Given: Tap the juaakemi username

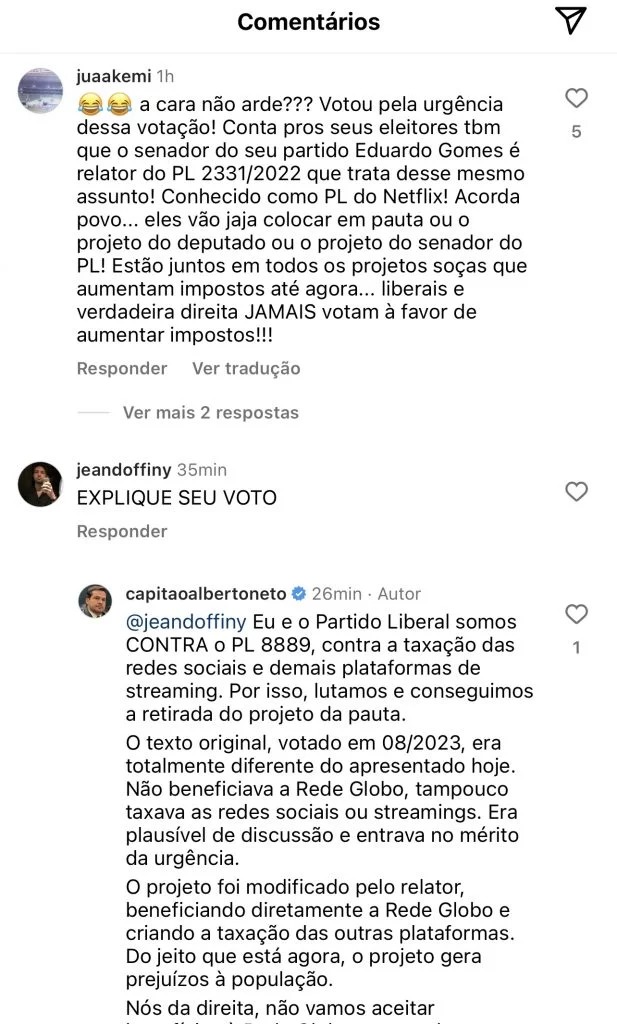Looking at the screenshot, I should coord(115,76).
